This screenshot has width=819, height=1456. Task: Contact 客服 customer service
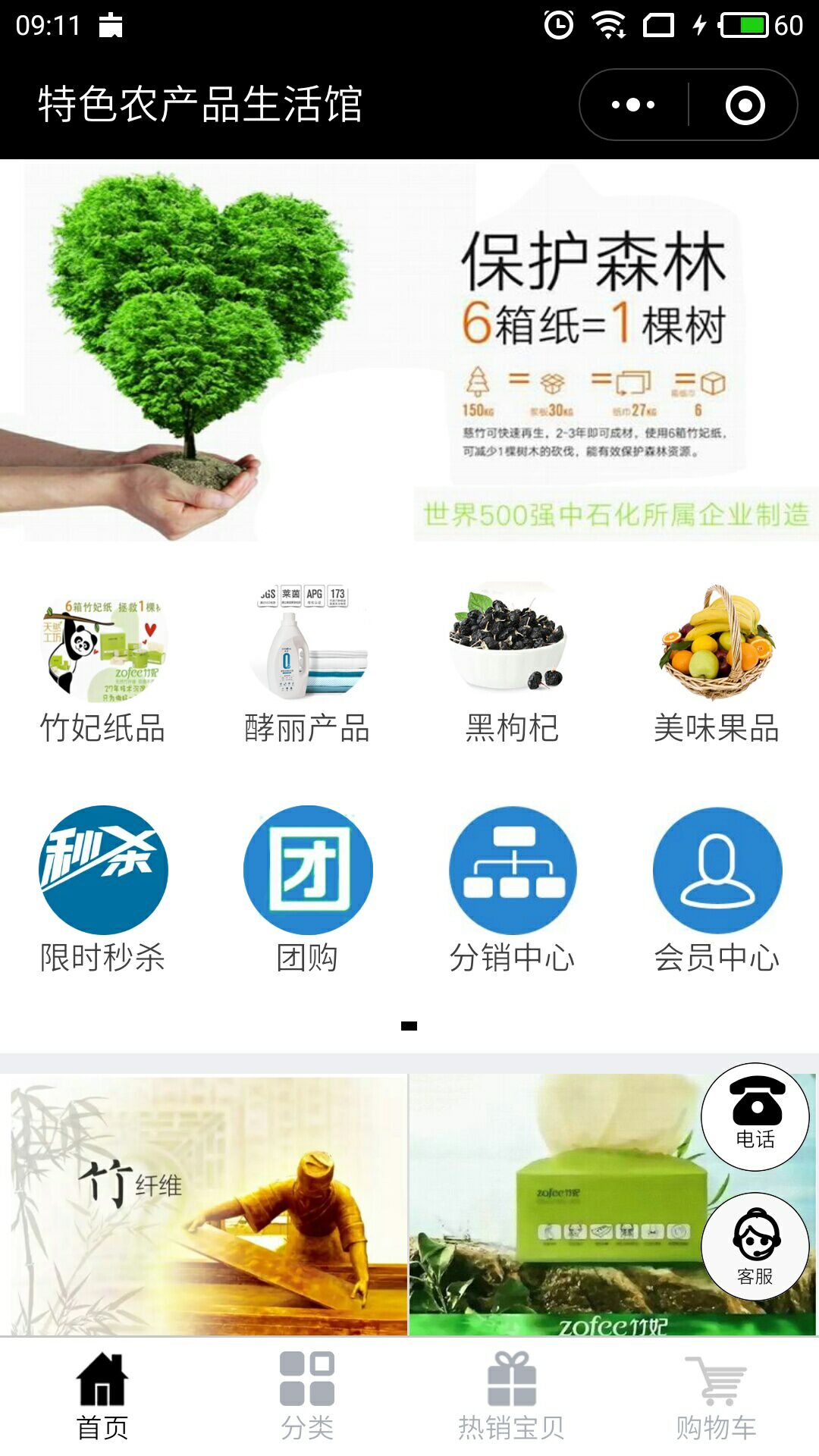click(x=755, y=1246)
